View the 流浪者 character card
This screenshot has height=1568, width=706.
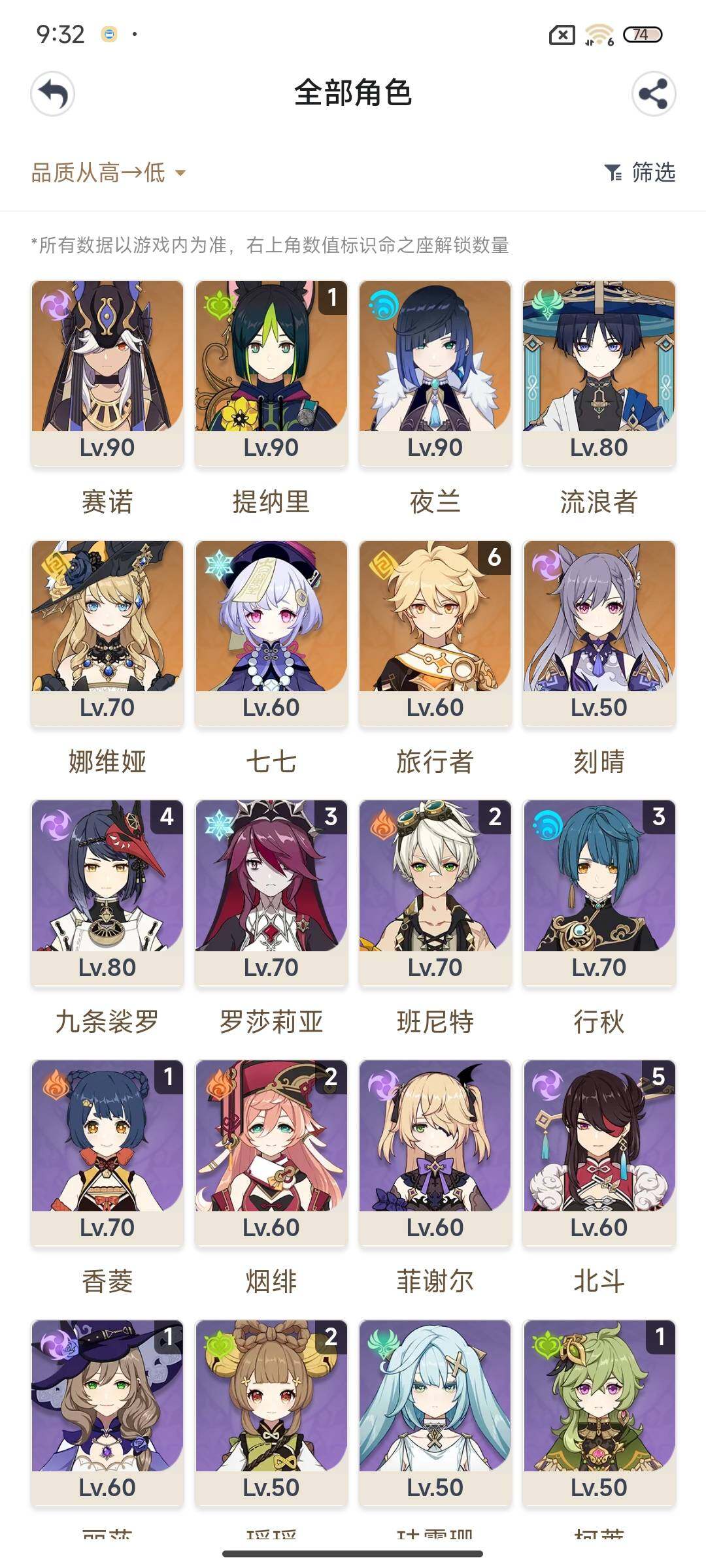pyautogui.click(x=599, y=372)
